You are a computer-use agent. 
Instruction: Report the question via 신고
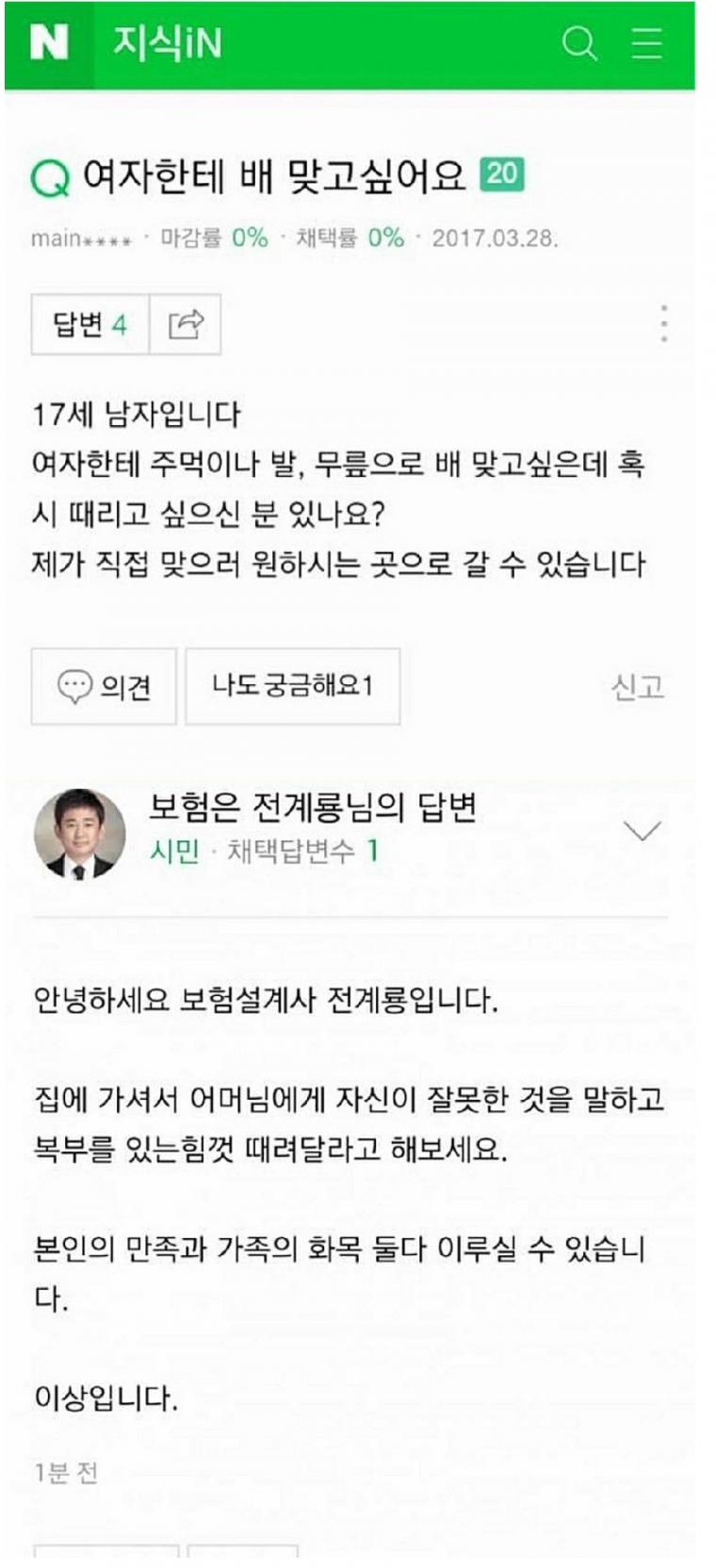pyautogui.click(x=638, y=687)
